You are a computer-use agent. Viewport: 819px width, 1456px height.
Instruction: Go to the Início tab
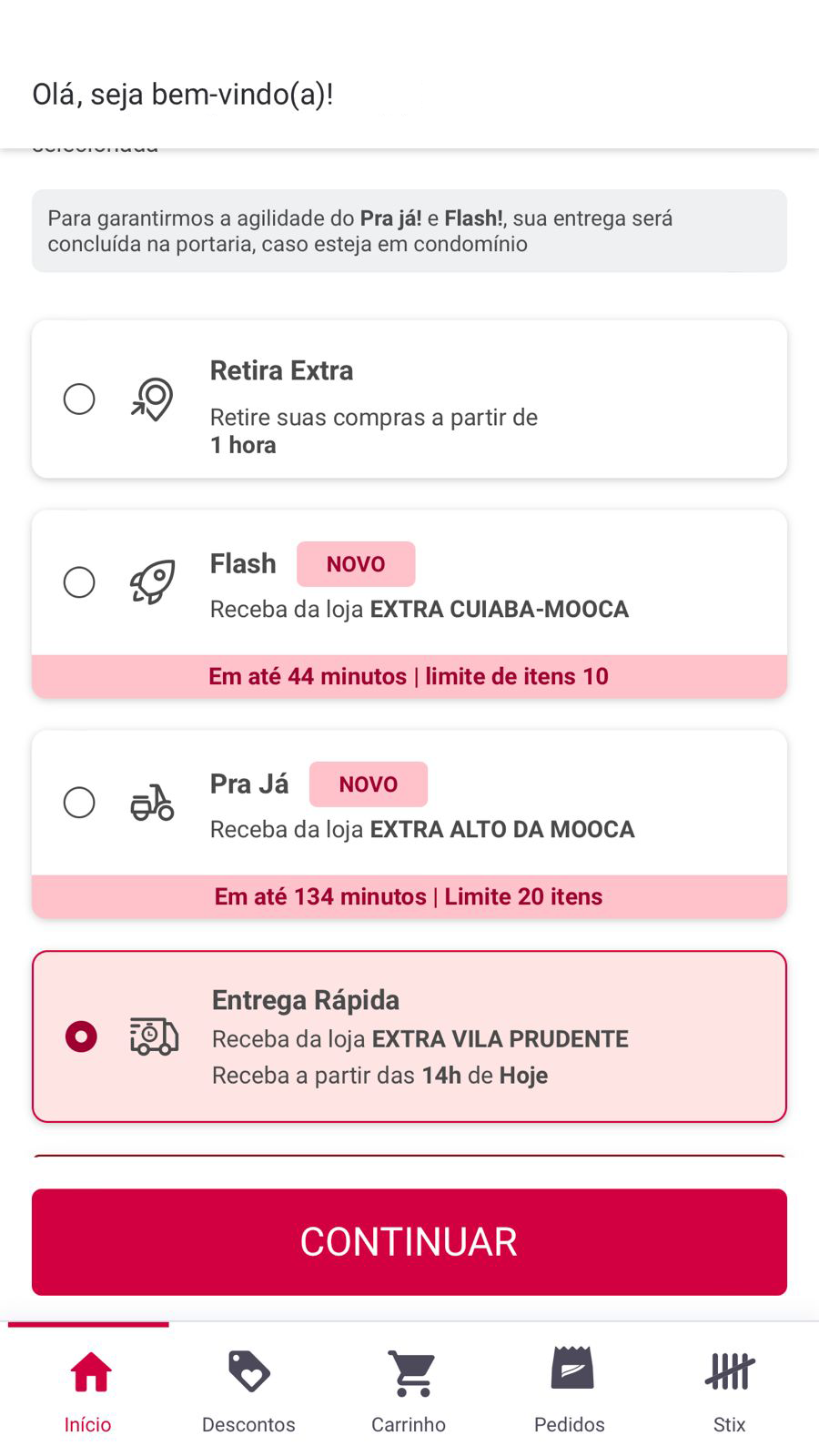(x=88, y=1392)
